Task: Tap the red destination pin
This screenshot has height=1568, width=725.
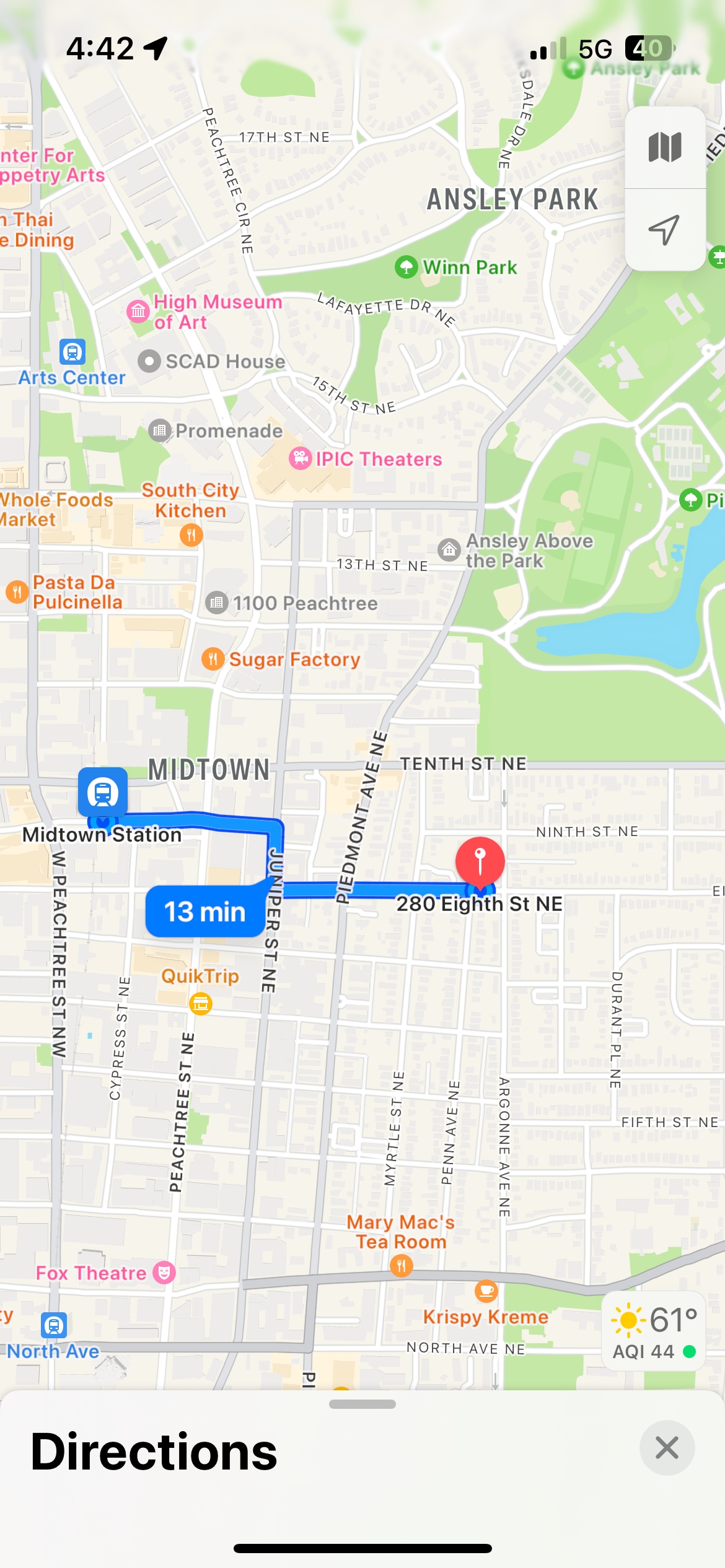Action: (x=480, y=861)
